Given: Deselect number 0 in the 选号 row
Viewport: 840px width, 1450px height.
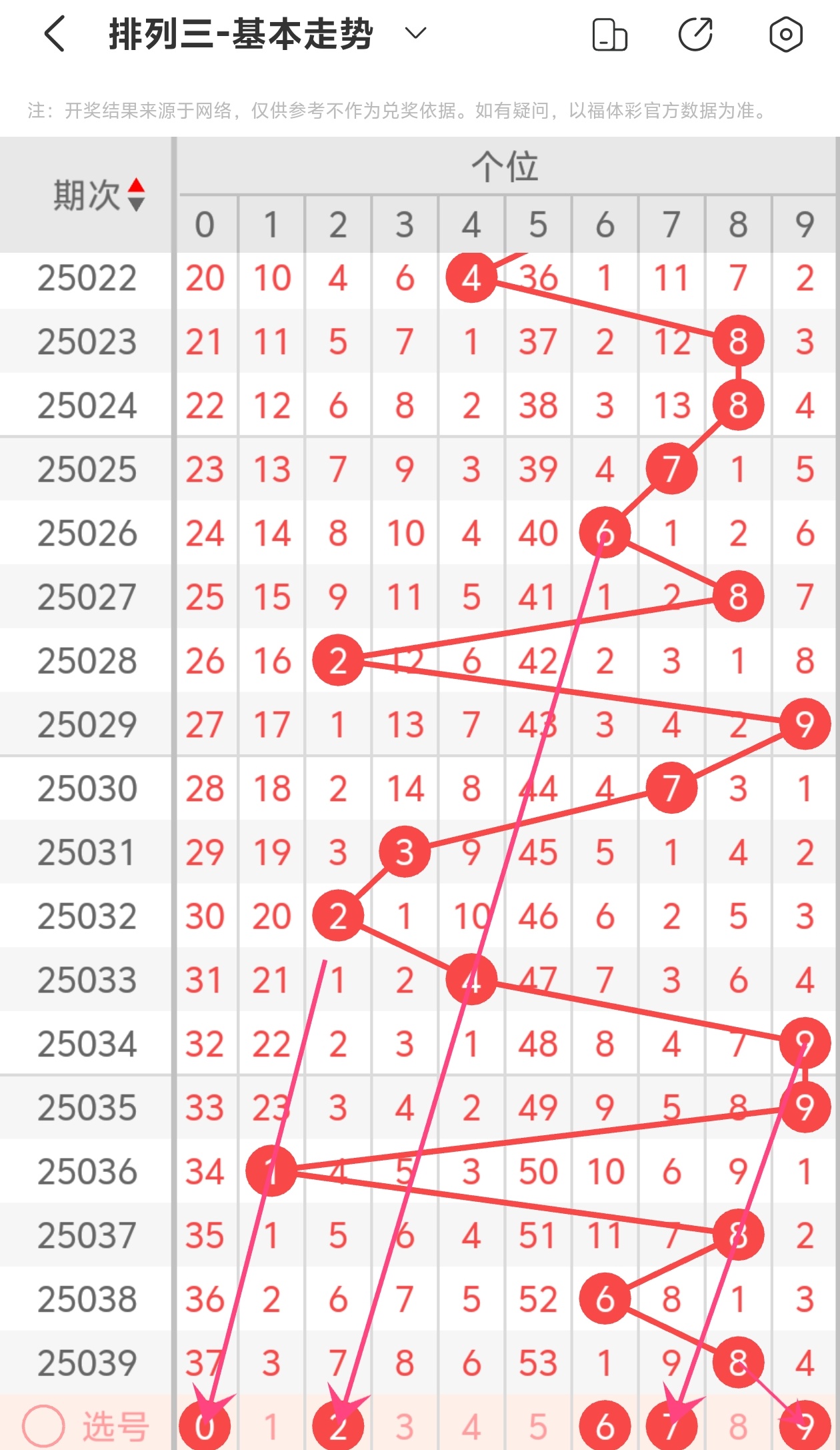Looking at the screenshot, I should [x=205, y=1427].
